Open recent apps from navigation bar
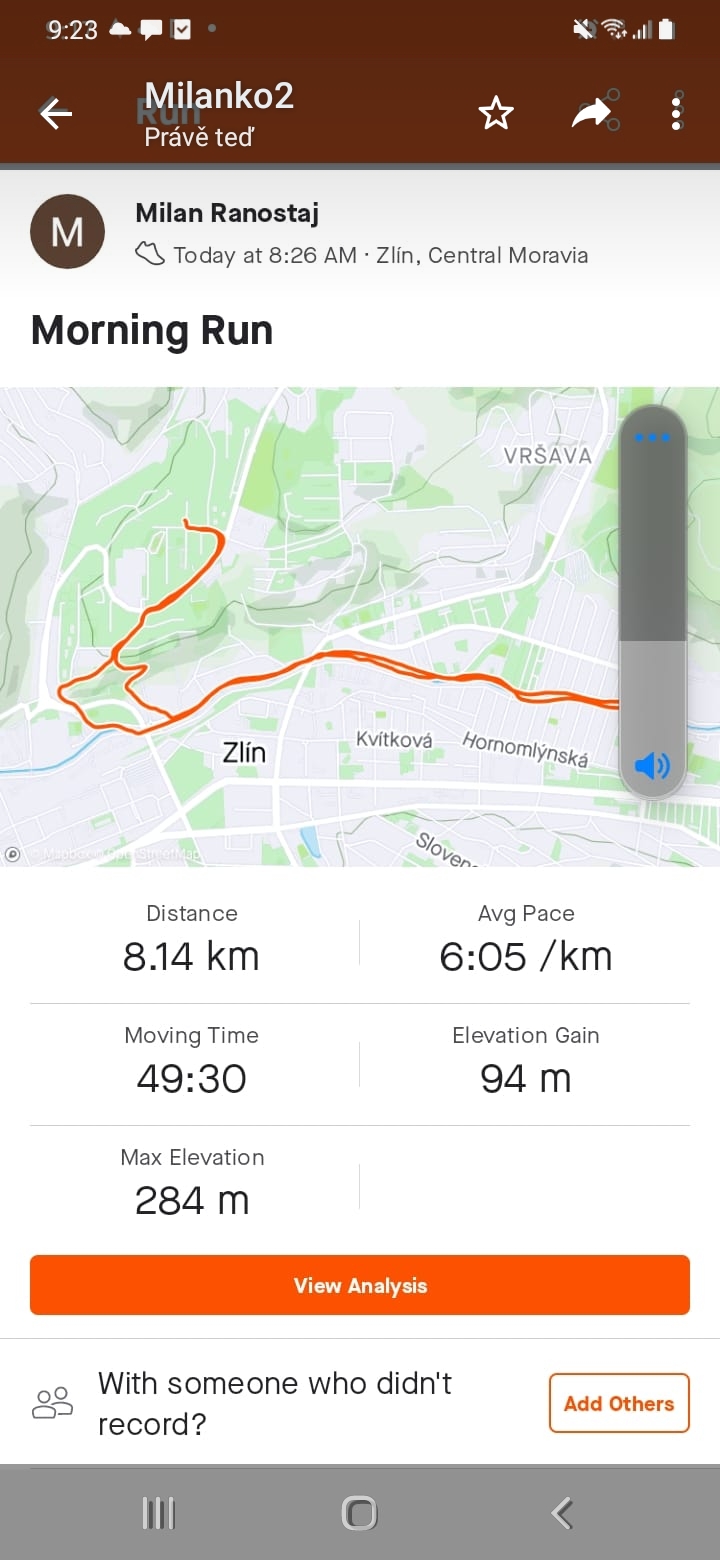The image size is (720, 1560). coord(158,1513)
